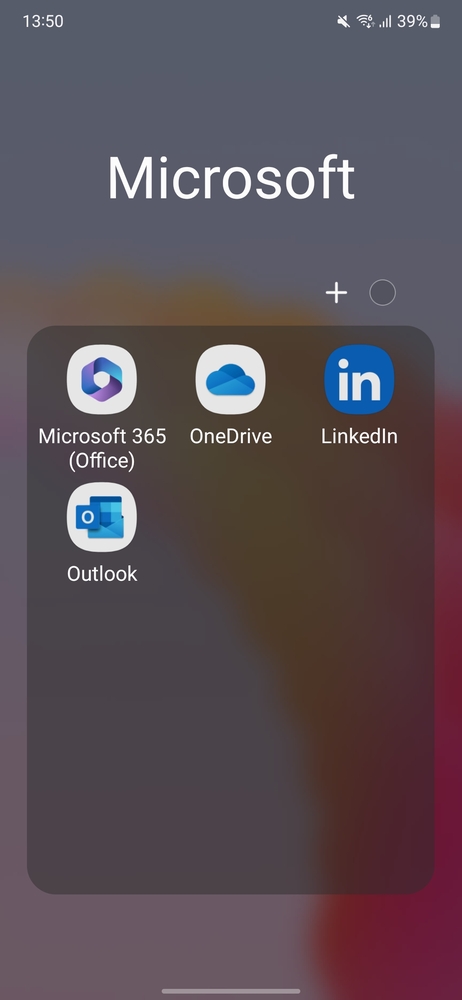
Task: Launch Outlook
Action: [x=102, y=517]
